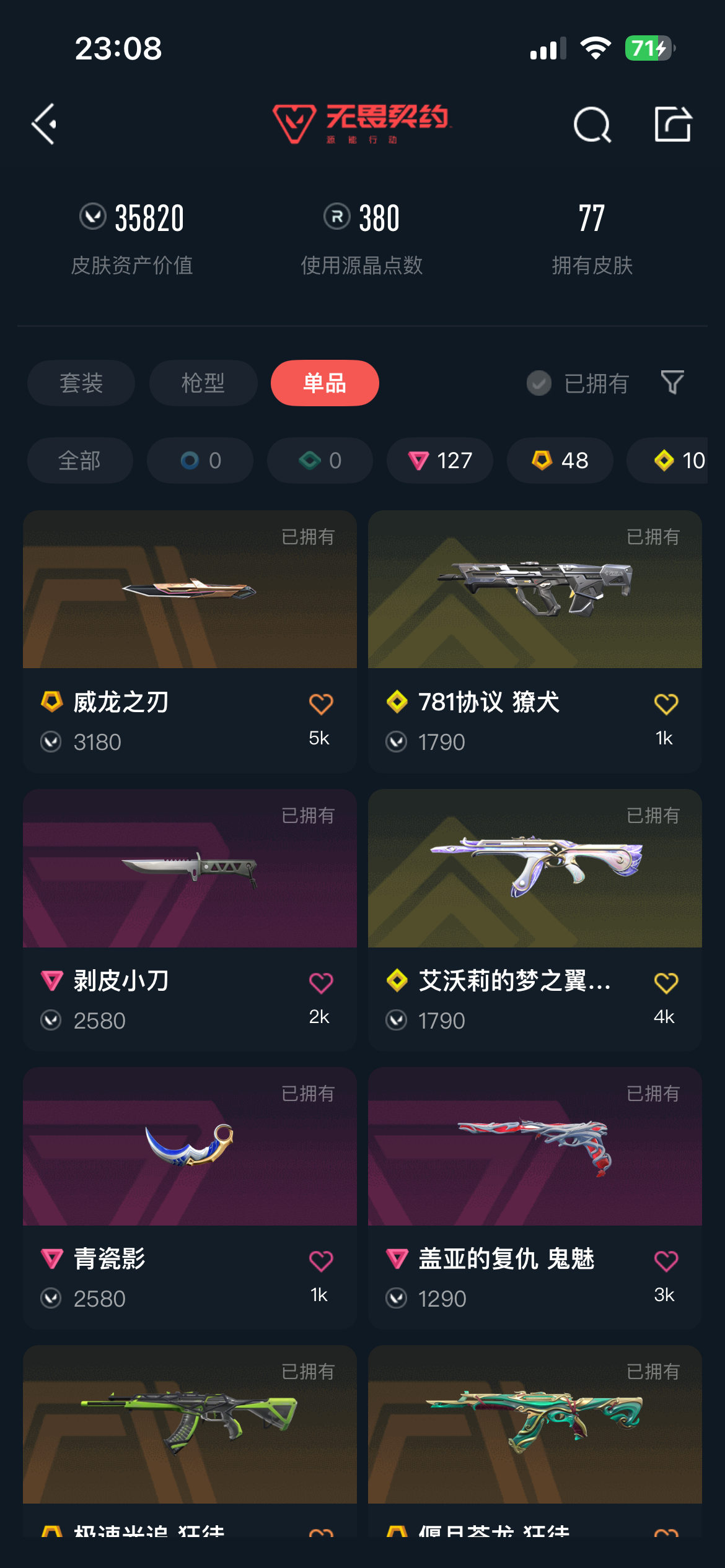The width and height of the screenshot is (725, 1568).
Task: Filter by the orange tier chip showing 48
Action: coord(560,461)
